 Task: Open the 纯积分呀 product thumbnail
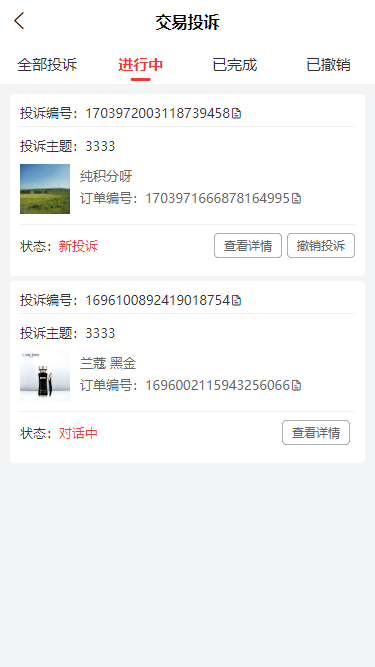pyautogui.click(x=45, y=189)
